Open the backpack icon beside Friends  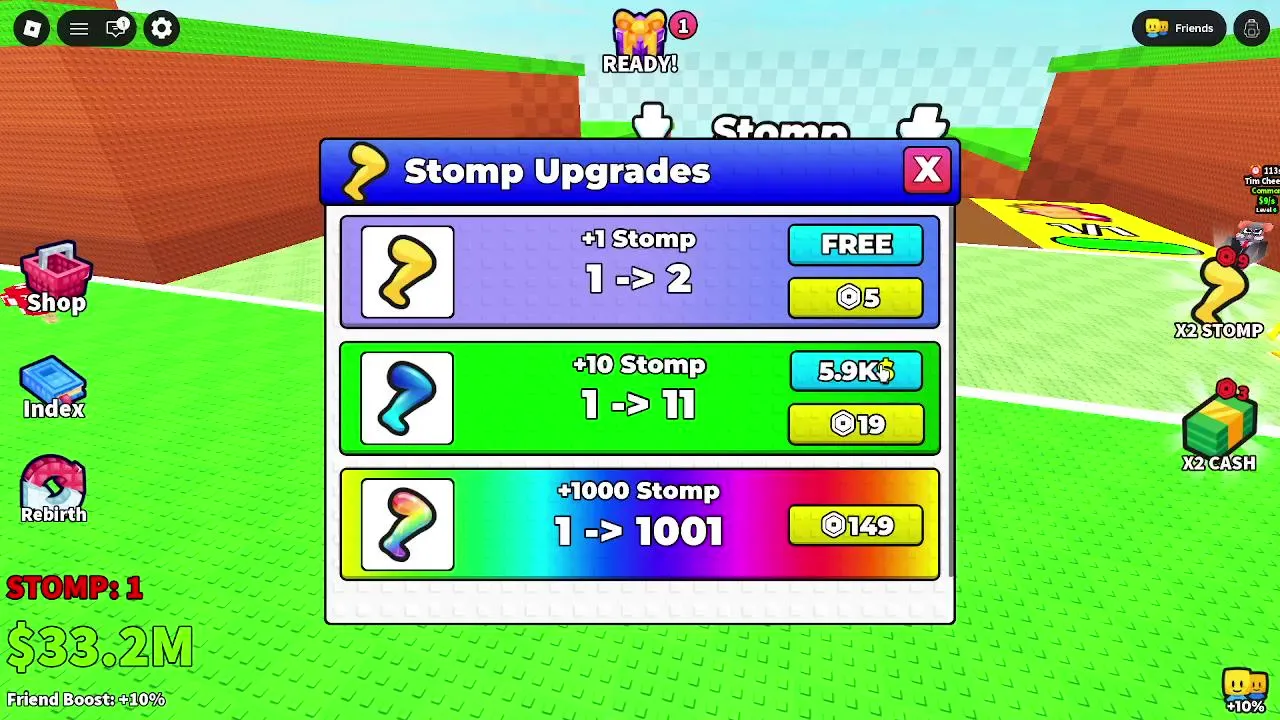tap(1251, 28)
